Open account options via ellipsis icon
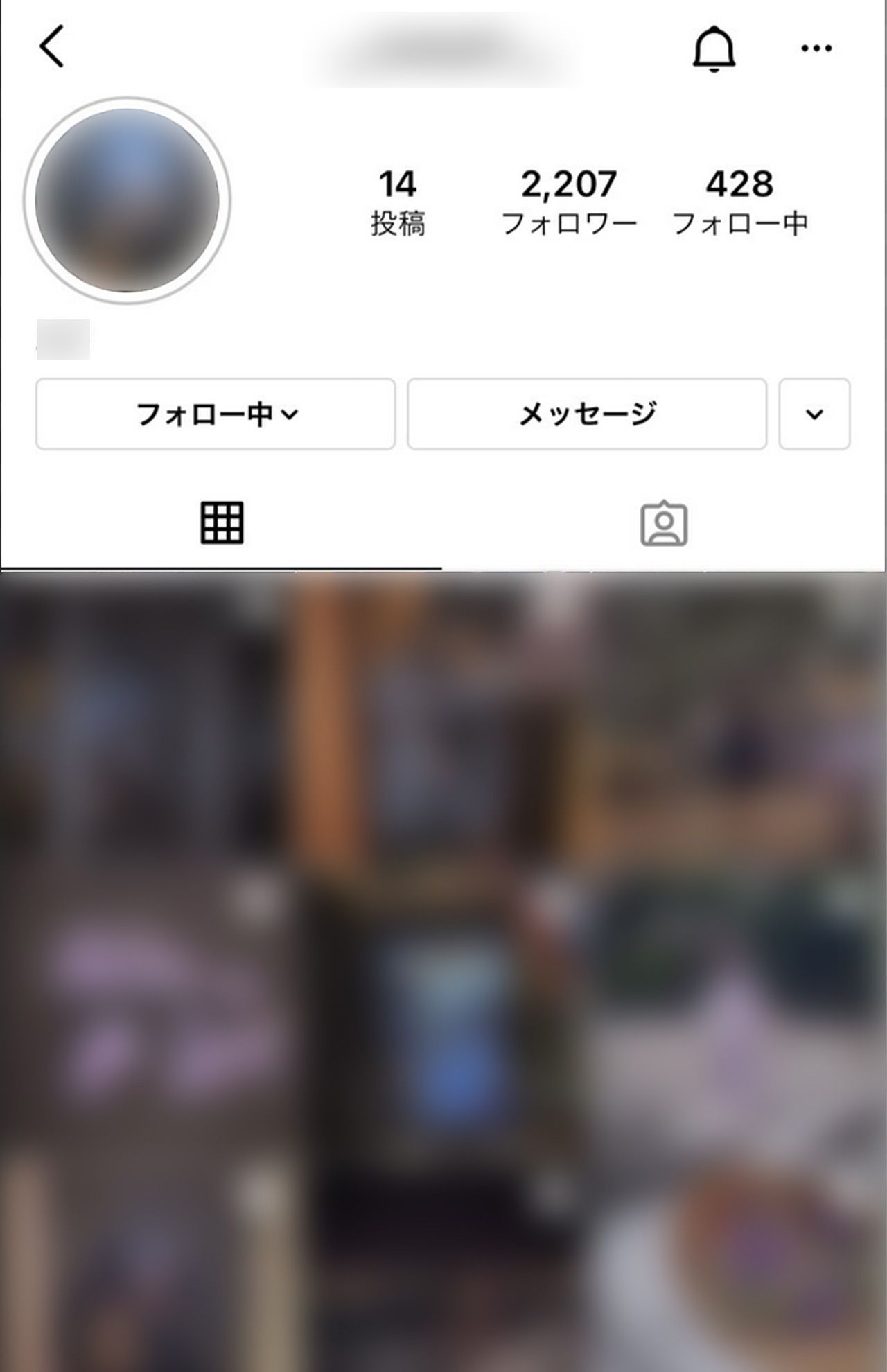The width and height of the screenshot is (887, 1372). click(x=816, y=49)
